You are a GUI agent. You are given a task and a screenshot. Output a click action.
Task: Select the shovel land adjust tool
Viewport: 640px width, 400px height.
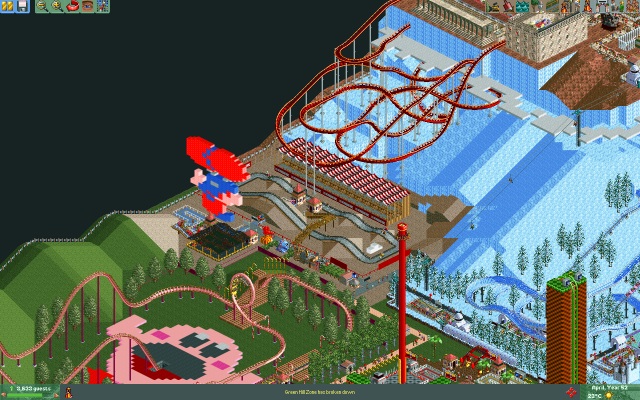(x=507, y=6)
